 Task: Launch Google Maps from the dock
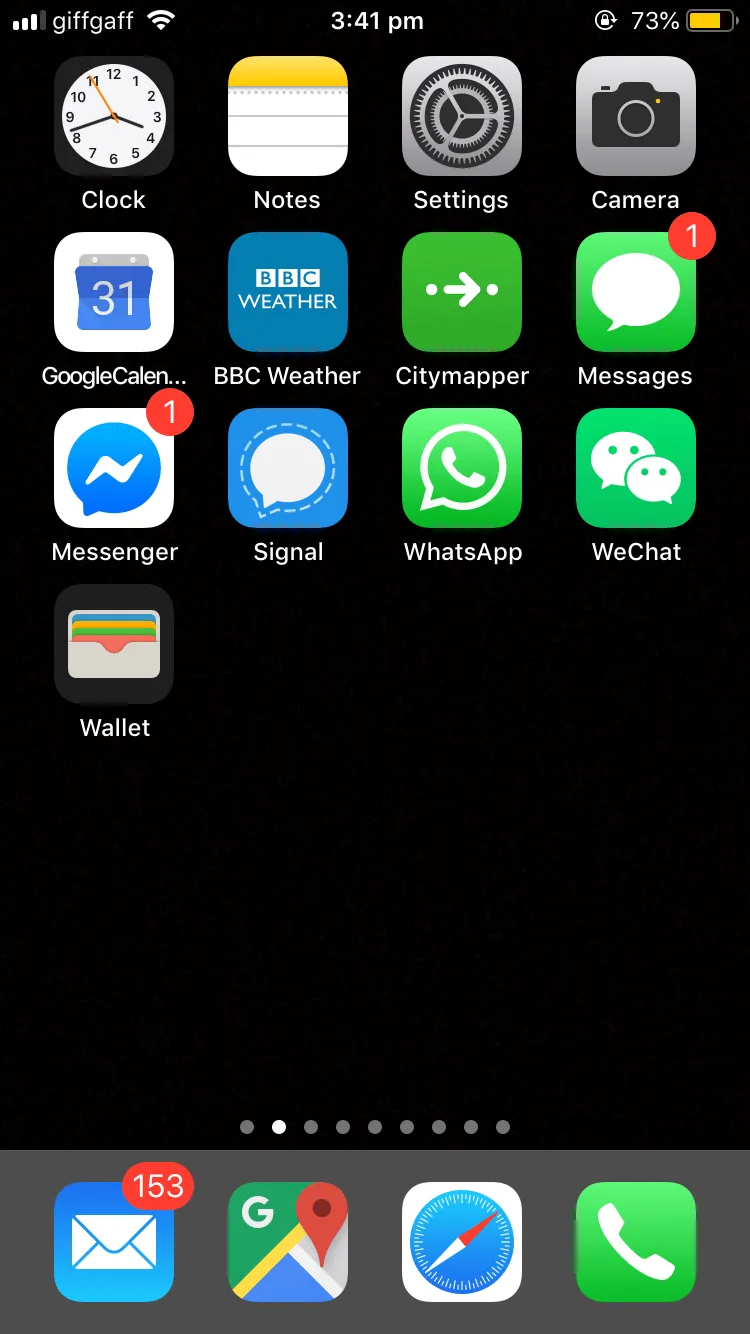[288, 1242]
